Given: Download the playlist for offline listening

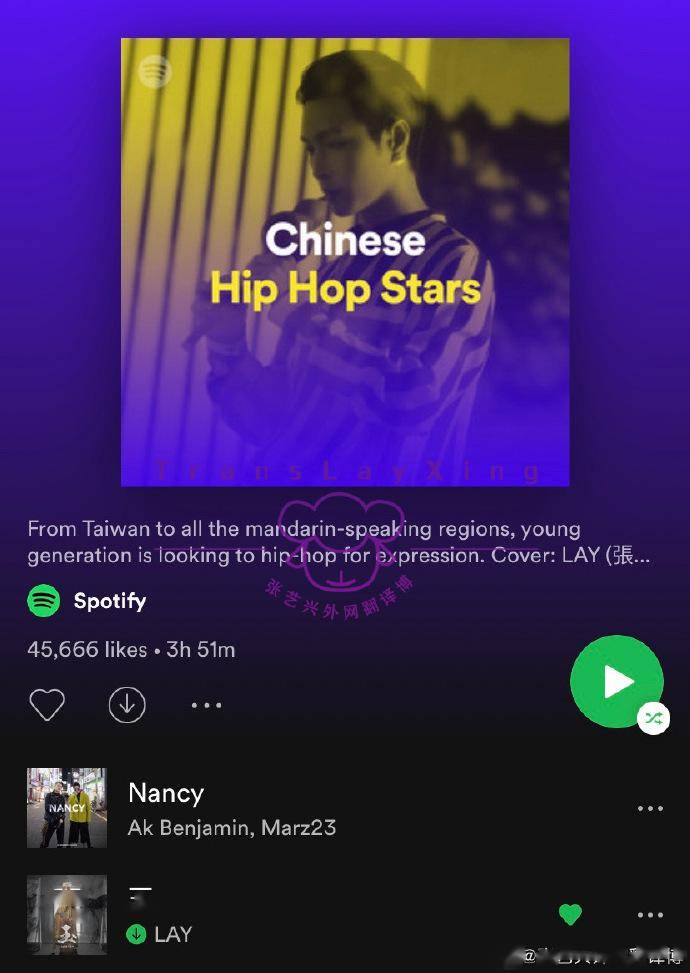Looking at the screenshot, I should [x=127, y=705].
